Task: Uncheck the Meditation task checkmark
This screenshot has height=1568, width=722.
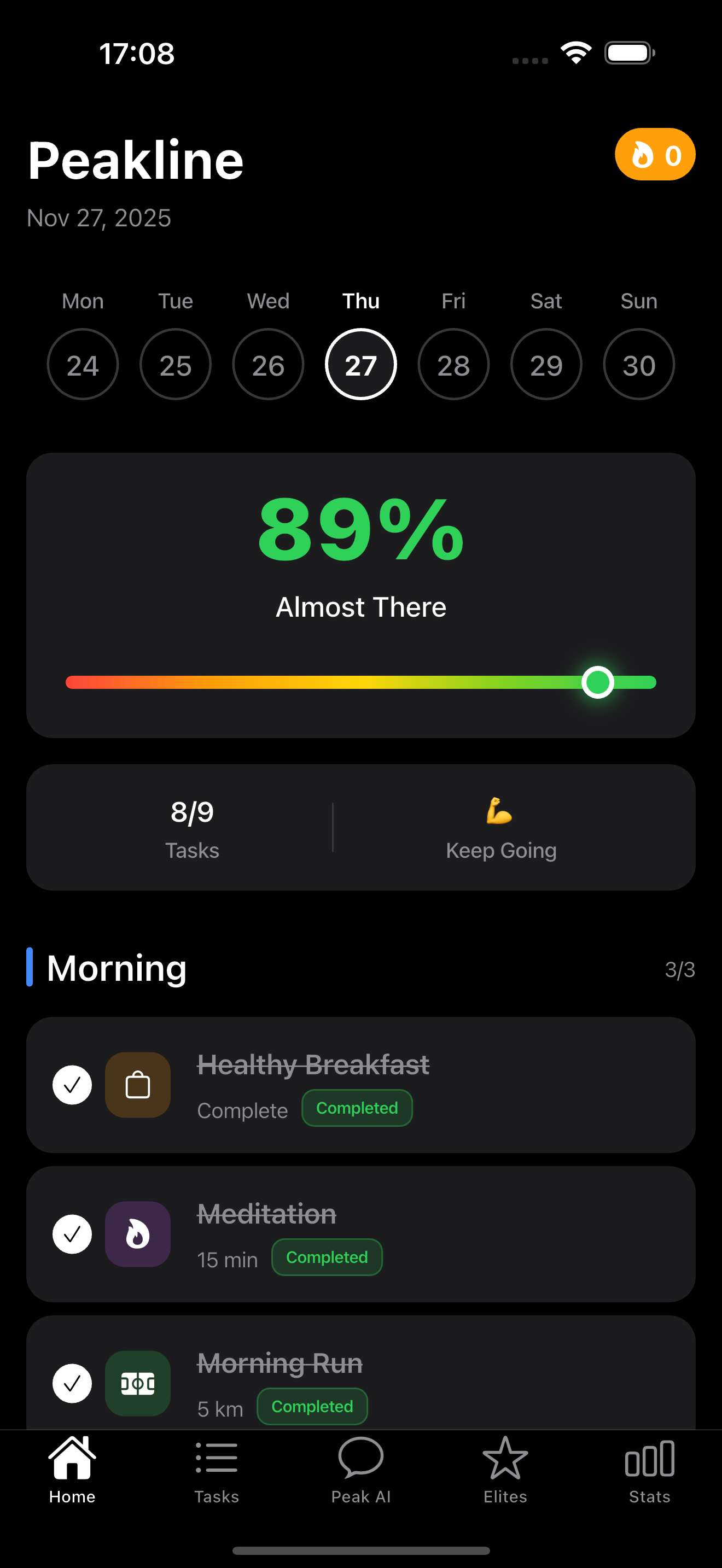Action: [72, 1234]
